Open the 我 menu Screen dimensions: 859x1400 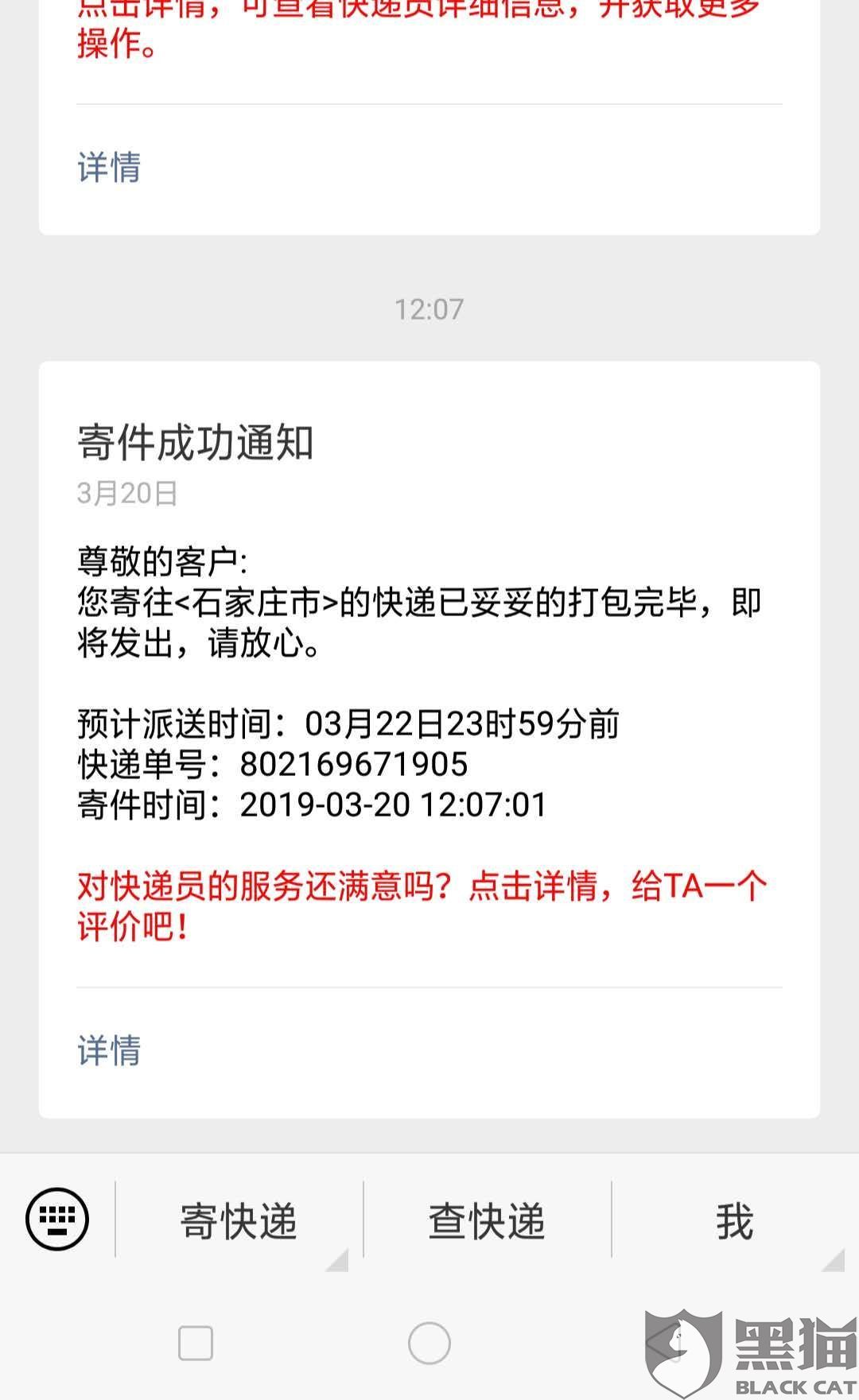pyautogui.click(x=735, y=1220)
